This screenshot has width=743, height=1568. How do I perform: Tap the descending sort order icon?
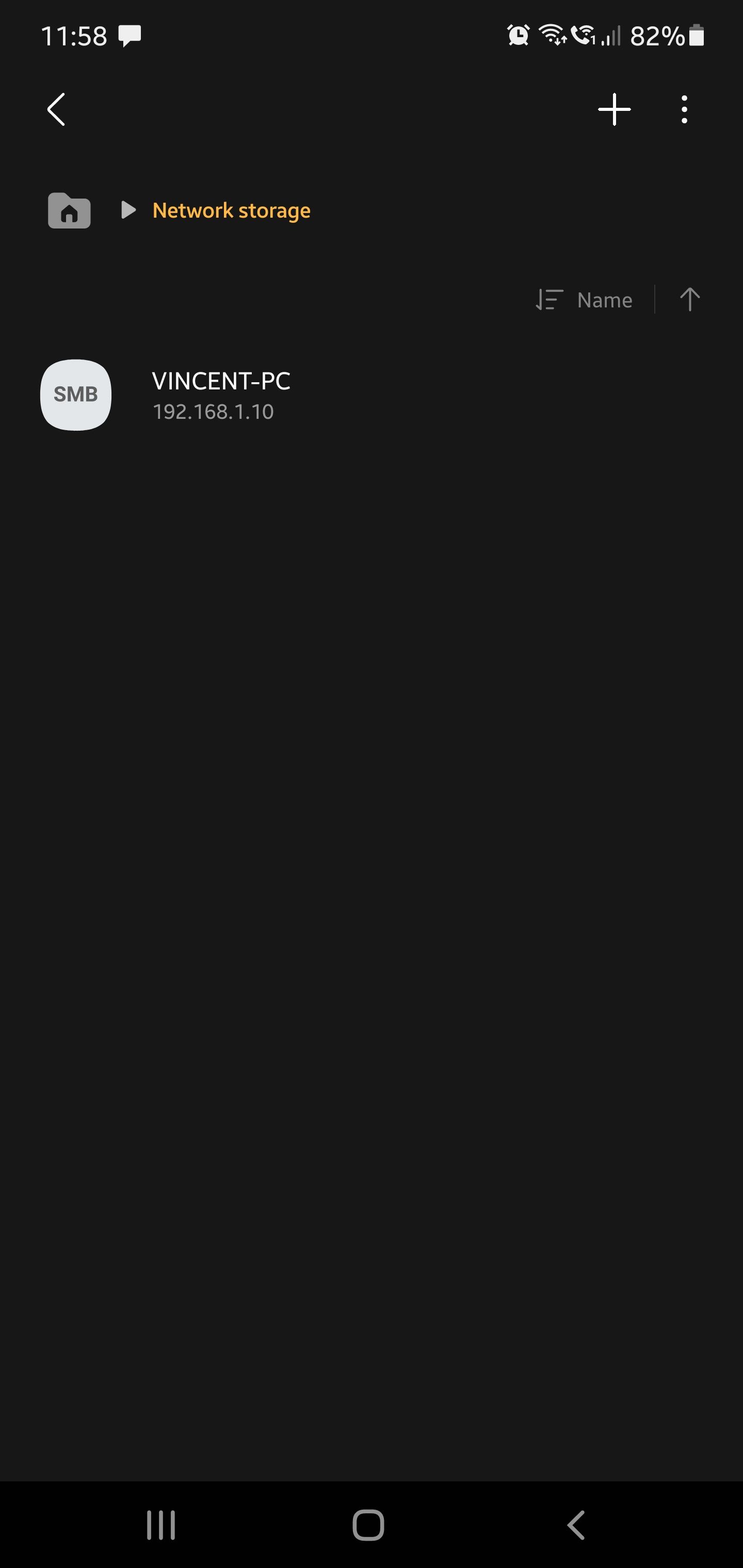tap(550, 300)
